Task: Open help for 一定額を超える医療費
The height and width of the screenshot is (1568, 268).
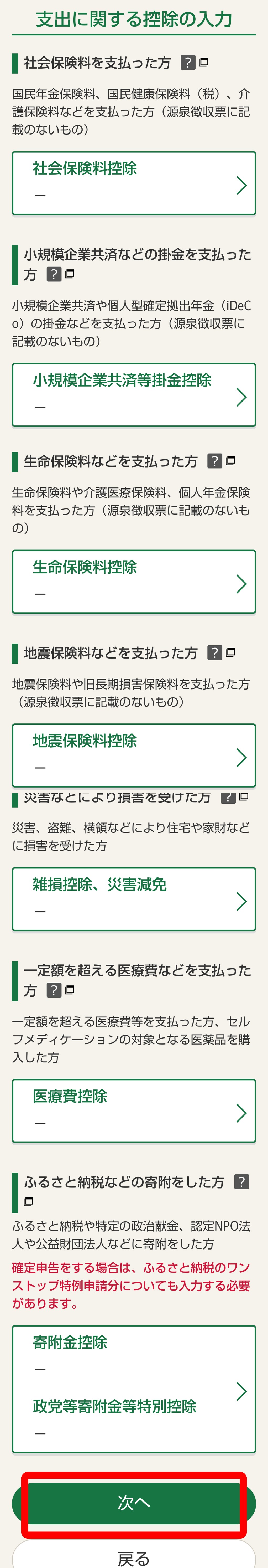Action: point(54,990)
